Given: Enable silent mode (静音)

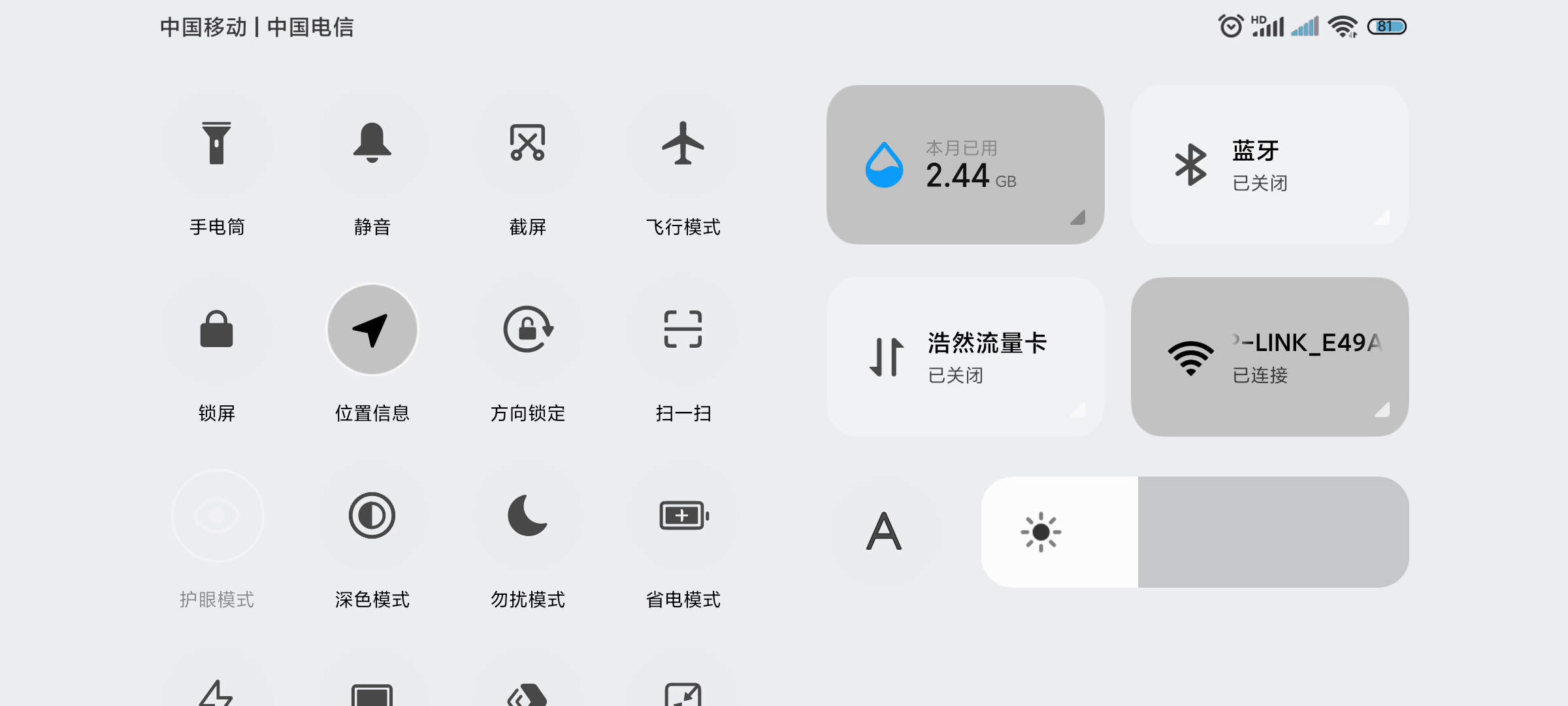Looking at the screenshot, I should tap(372, 143).
